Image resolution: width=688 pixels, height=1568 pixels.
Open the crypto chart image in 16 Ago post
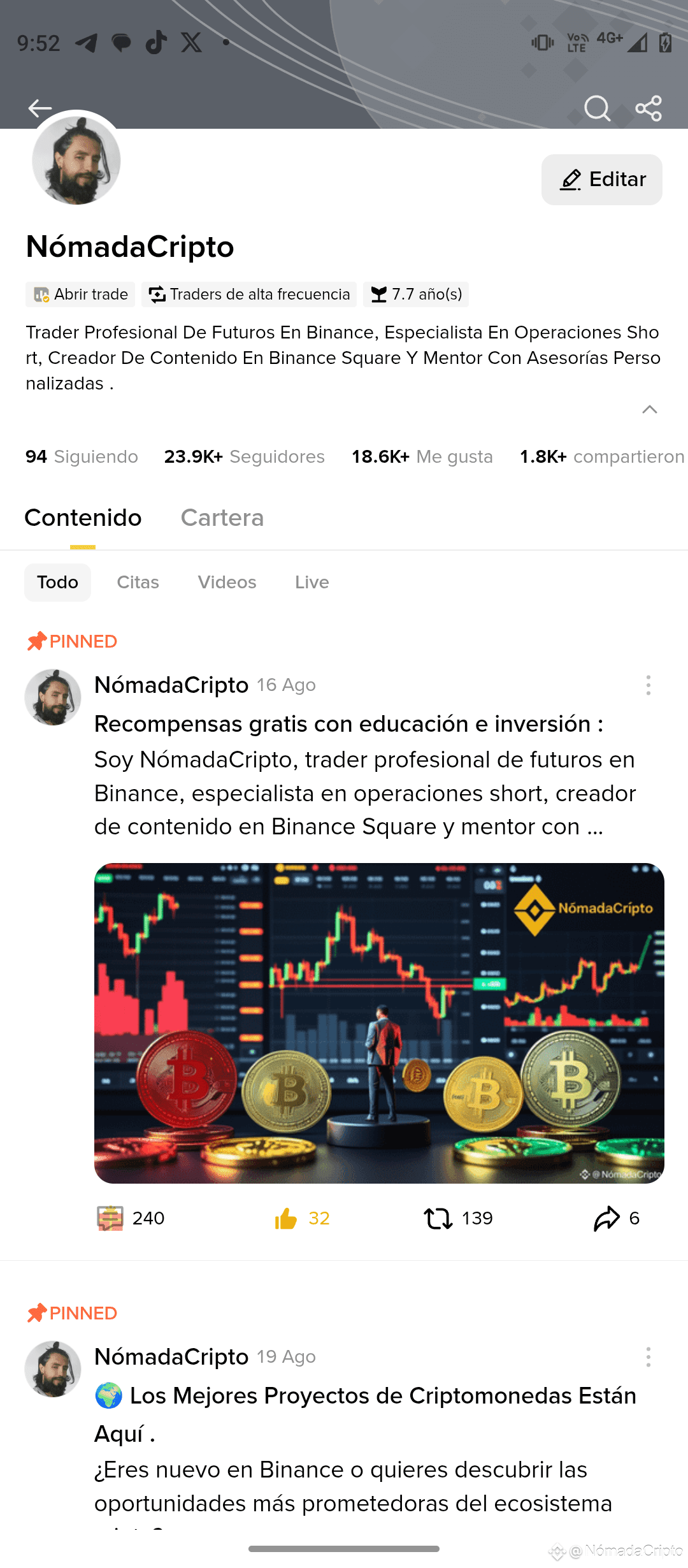[379, 1023]
